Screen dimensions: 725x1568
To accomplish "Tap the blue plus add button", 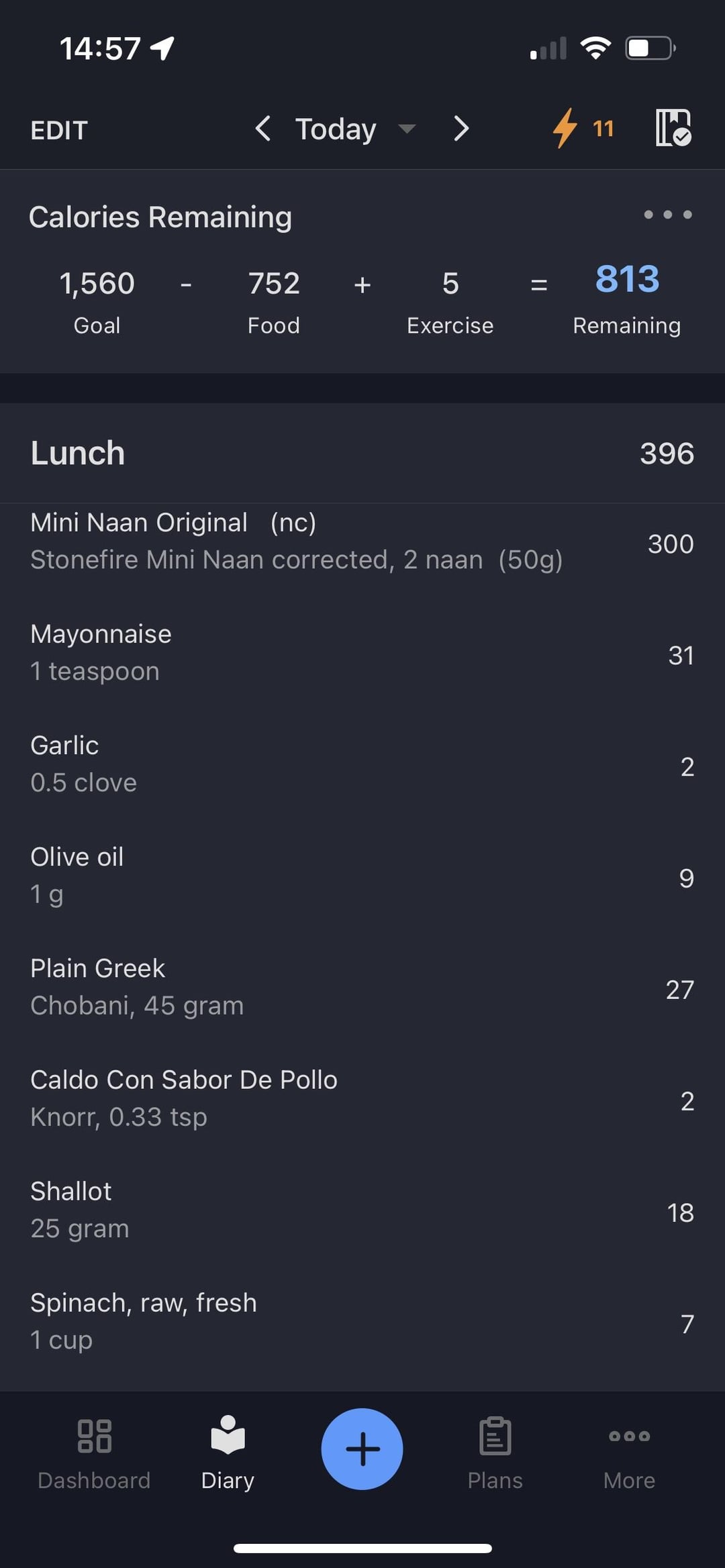I will (362, 1449).
